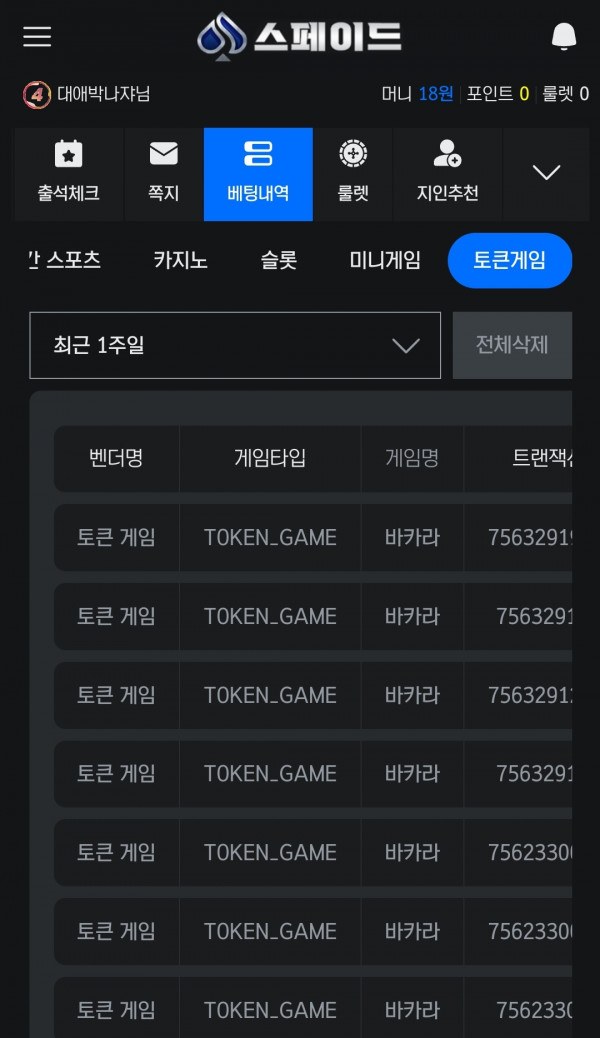Open the 룰렛 roulette page

353,173
